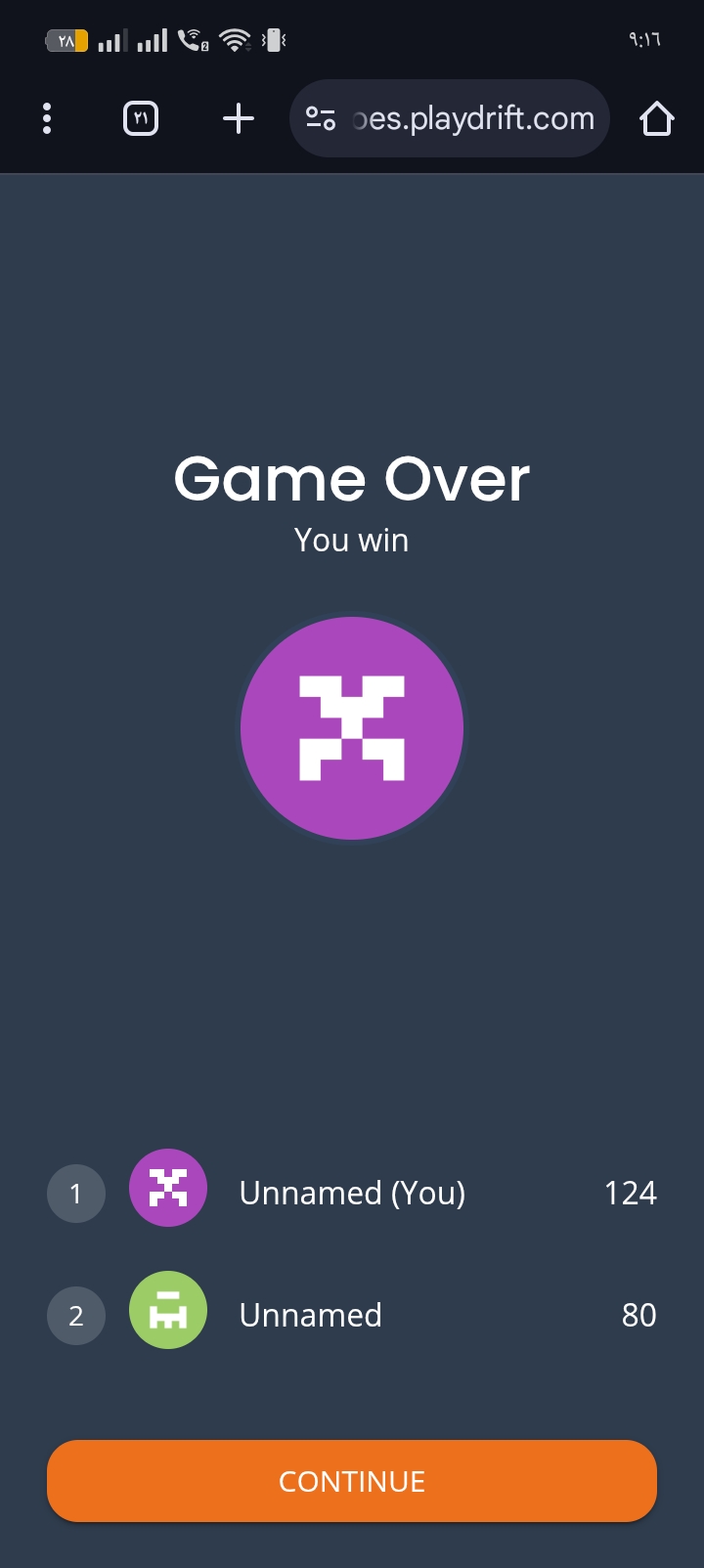Open the browser tab switcher
The width and height of the screenshot is (704, 1568).
tap(141, 118)
